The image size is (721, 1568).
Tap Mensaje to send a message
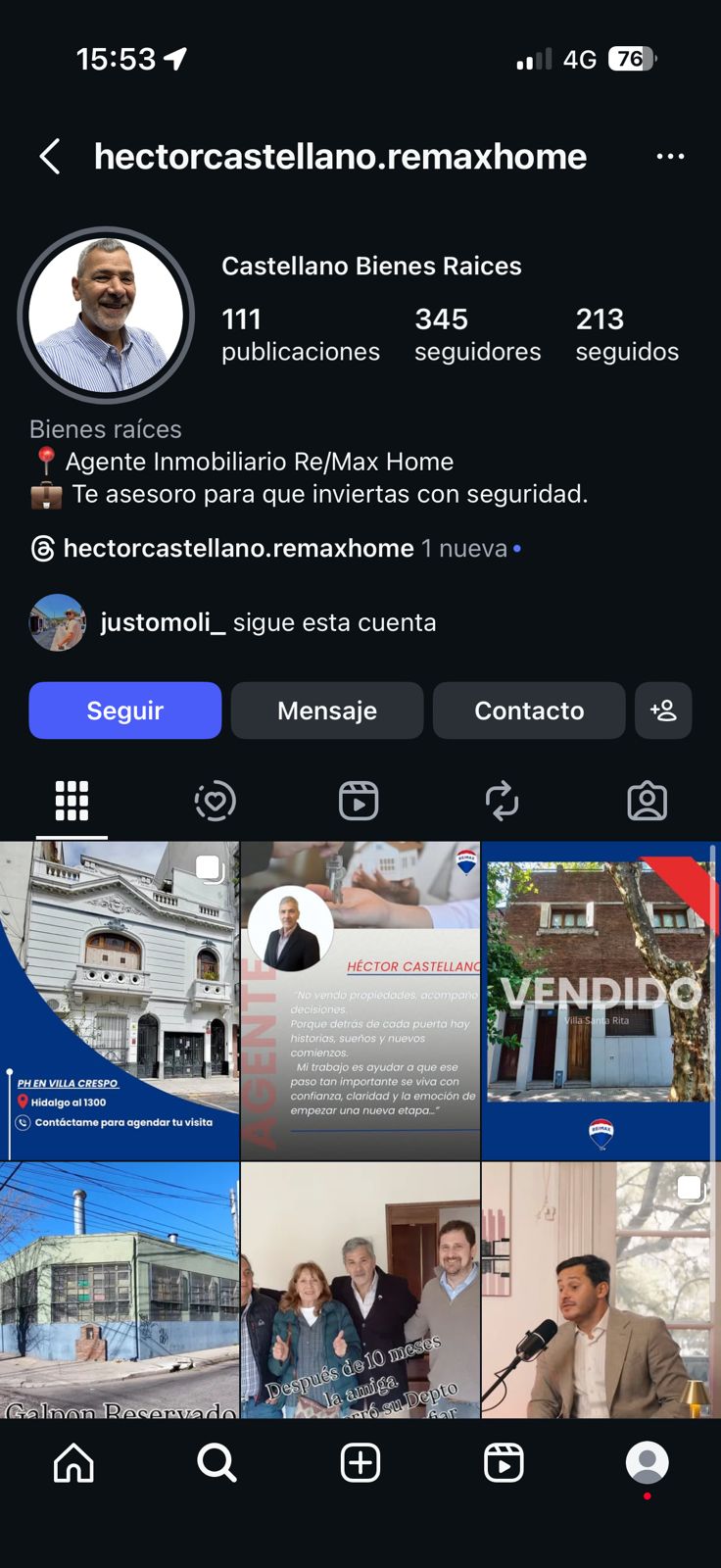point(326,710)
